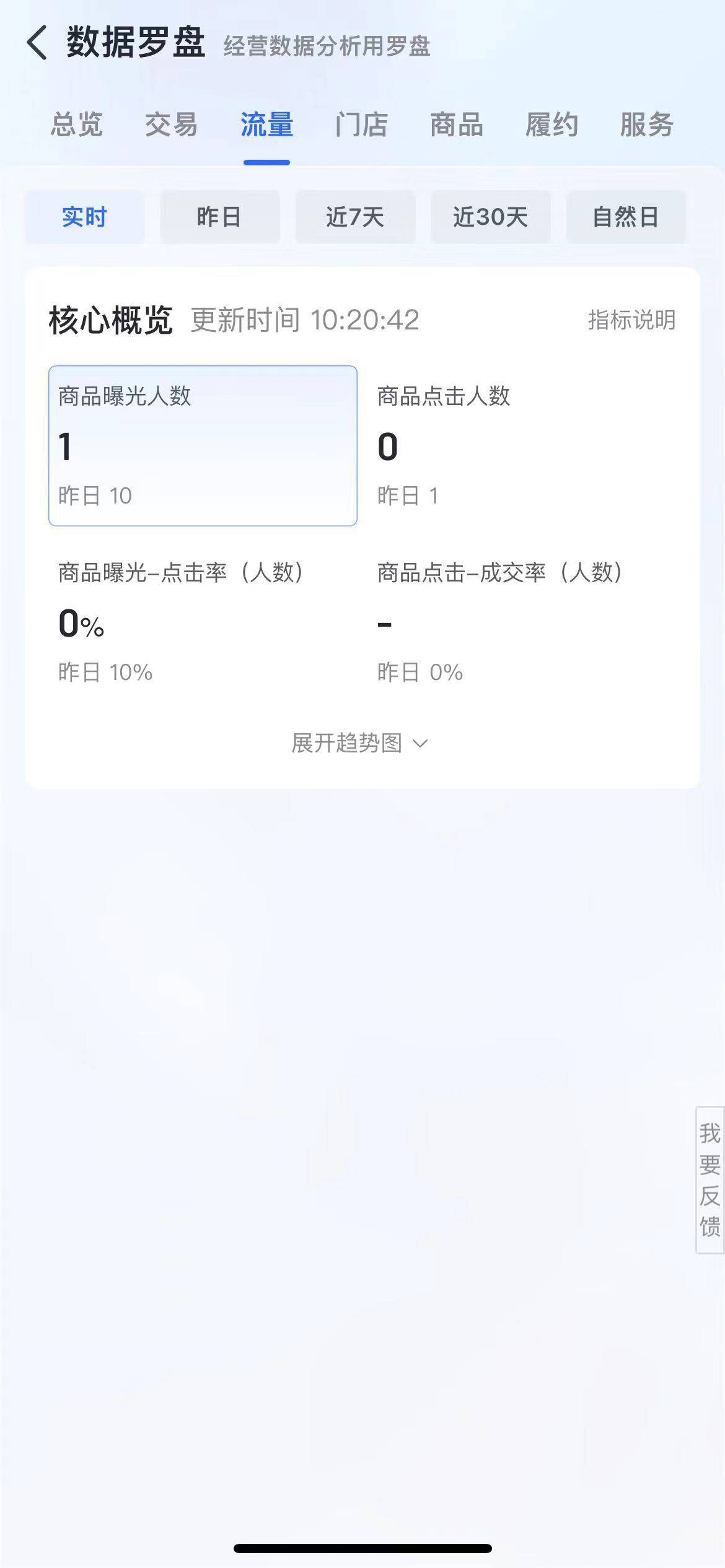
Task: Switch to the 总览 tab
Action: coord(77,125)
